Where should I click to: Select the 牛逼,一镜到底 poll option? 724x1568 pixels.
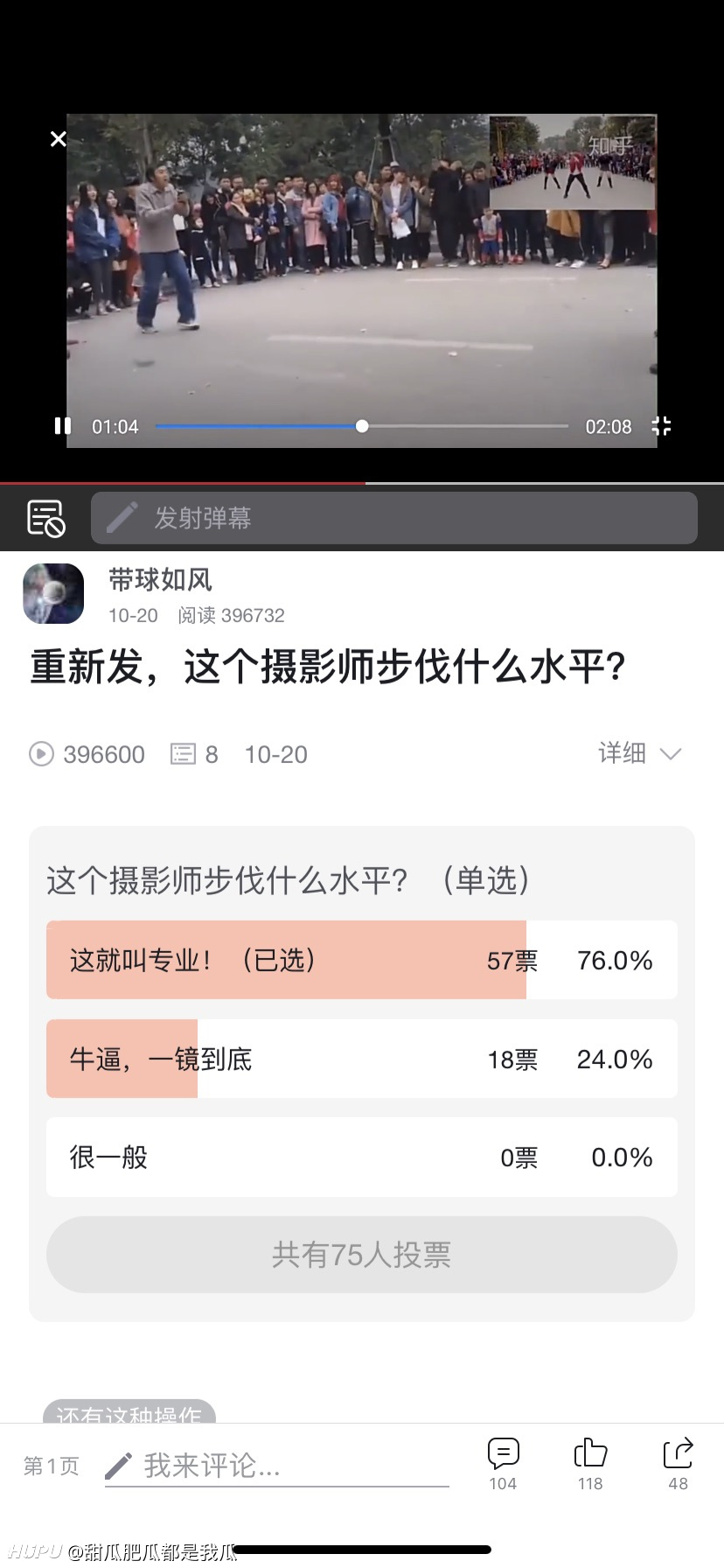point(362,1059)
